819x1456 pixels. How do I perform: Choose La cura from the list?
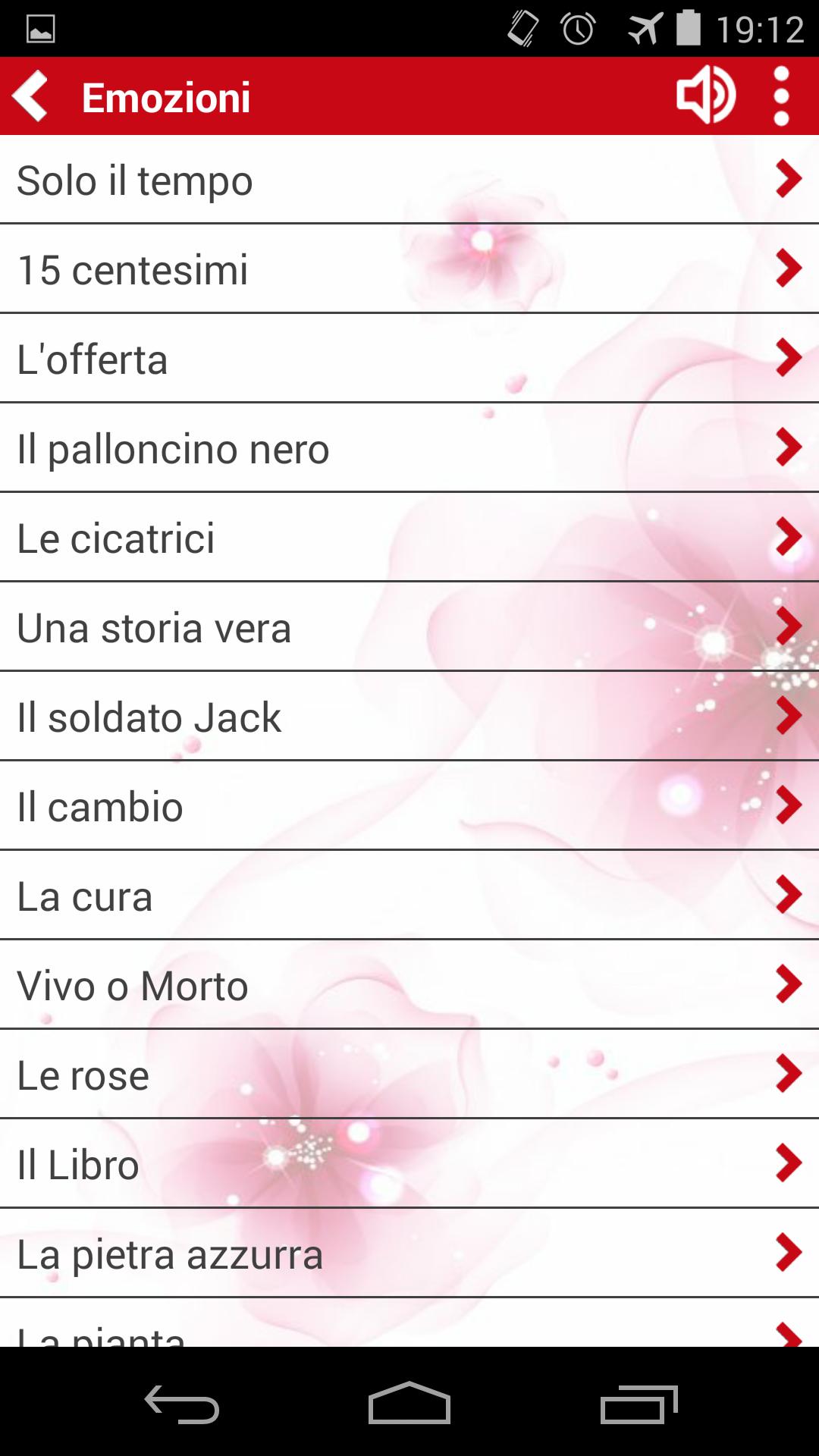[409, 896]
